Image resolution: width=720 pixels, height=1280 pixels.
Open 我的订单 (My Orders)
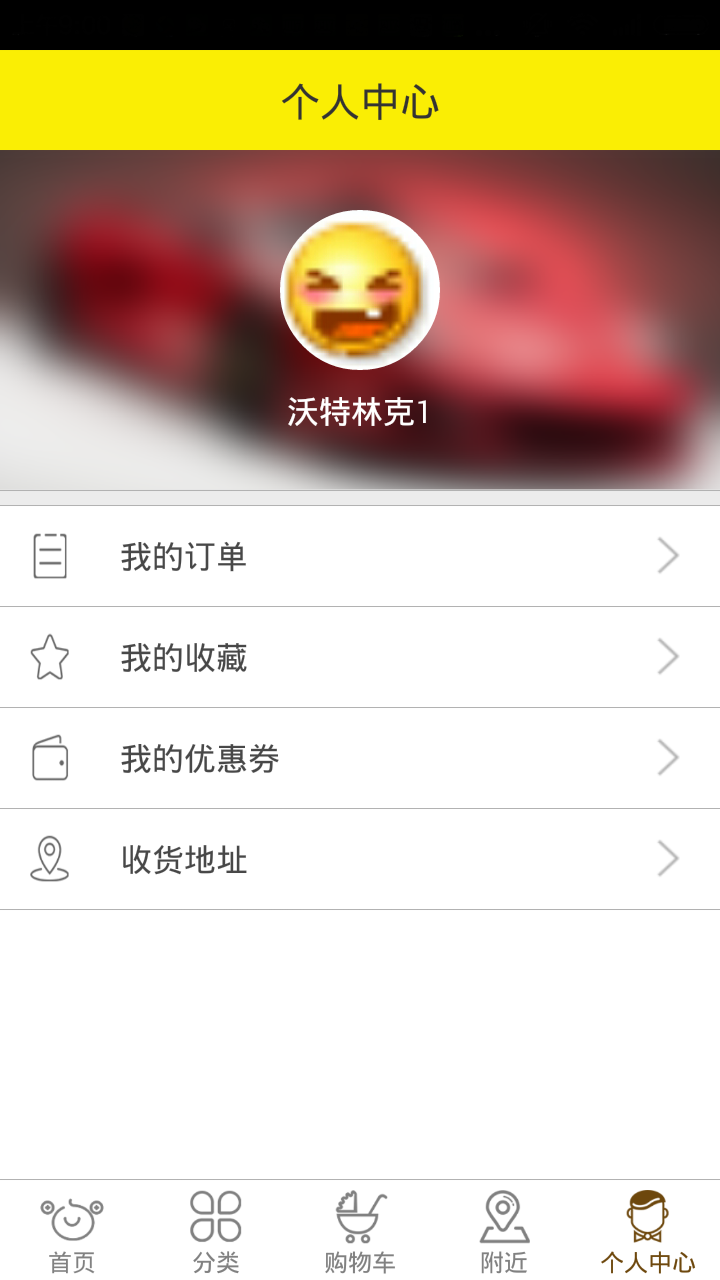360,556
